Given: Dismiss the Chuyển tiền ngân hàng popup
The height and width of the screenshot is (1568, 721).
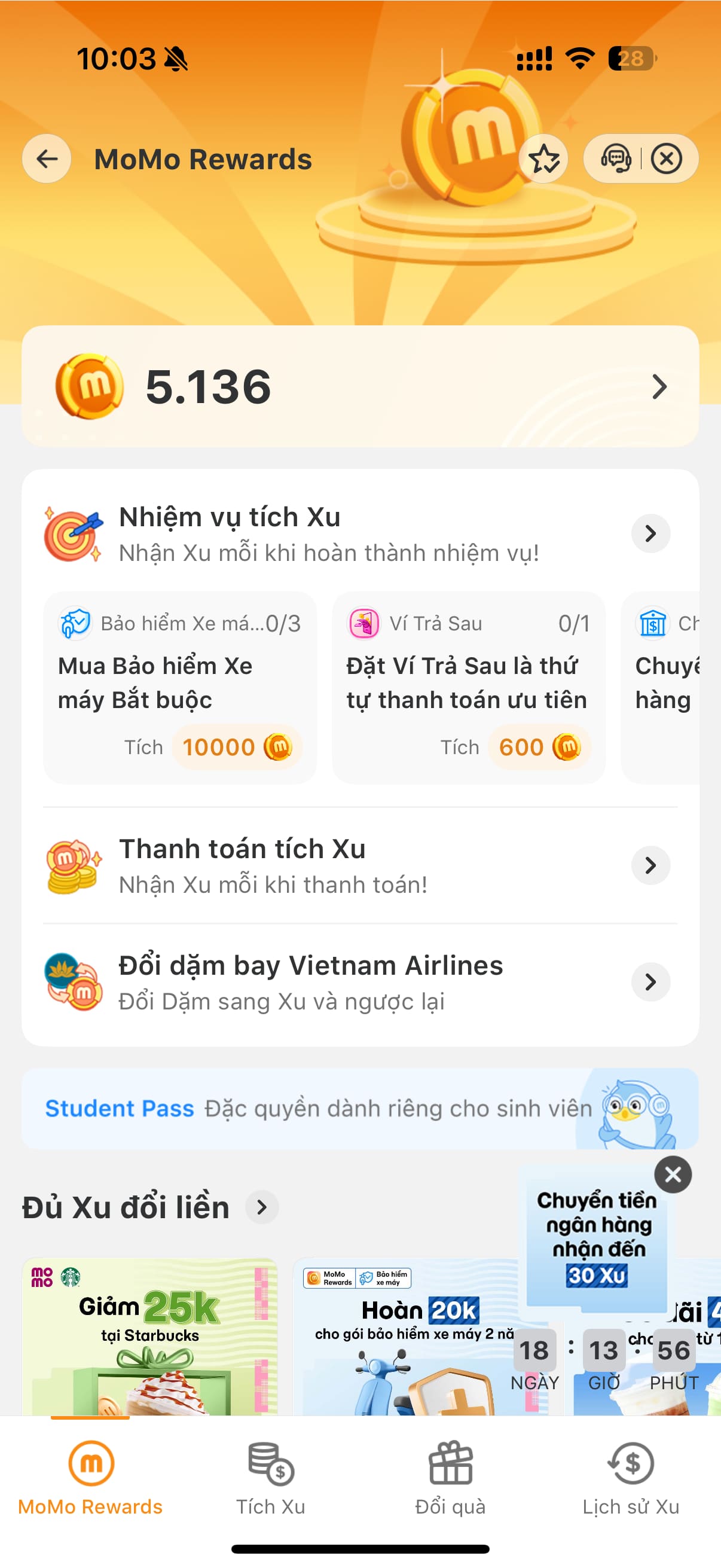Looking at the screenshot, I should [673, 1175].
